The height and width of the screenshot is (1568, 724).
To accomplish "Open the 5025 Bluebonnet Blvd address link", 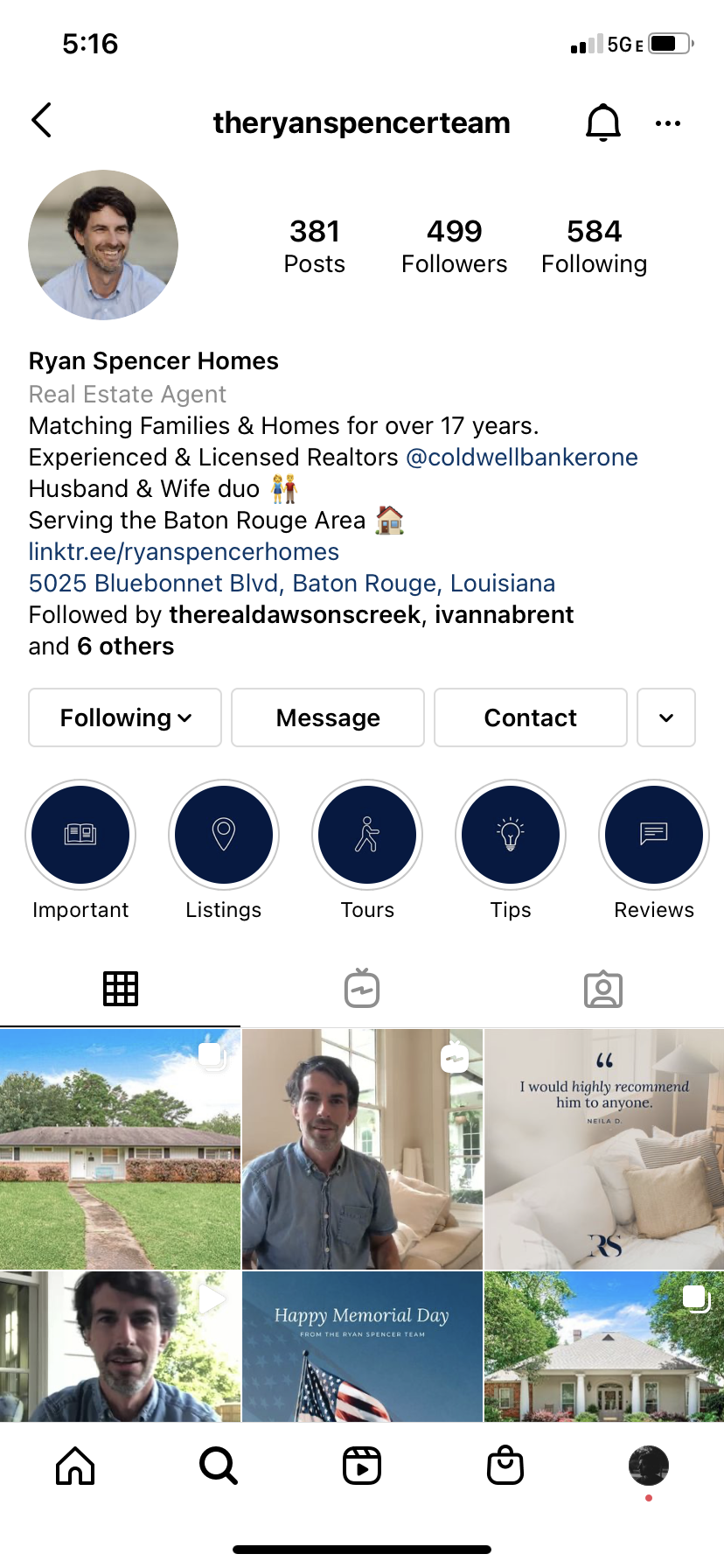I will click(291, 584).
